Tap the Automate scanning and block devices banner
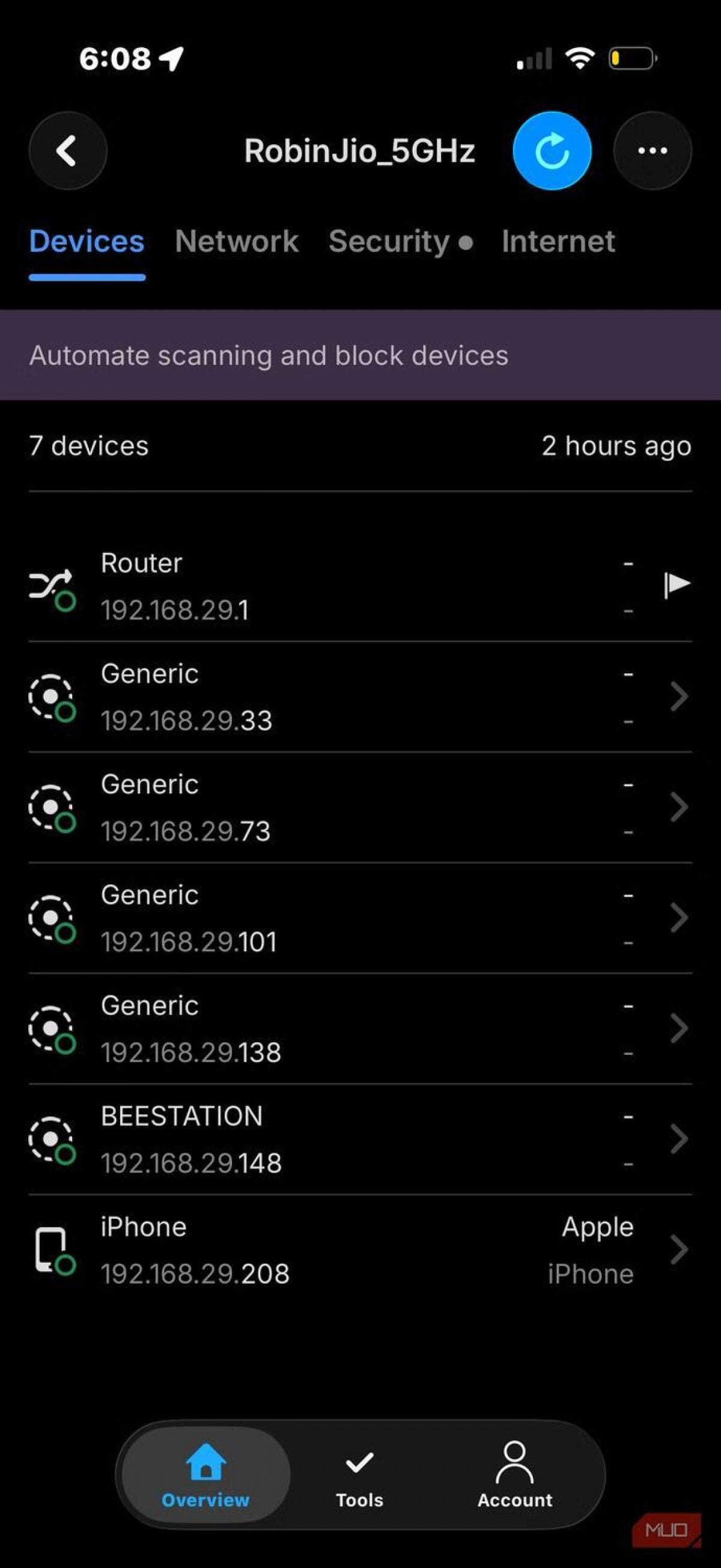 point(360,355)
